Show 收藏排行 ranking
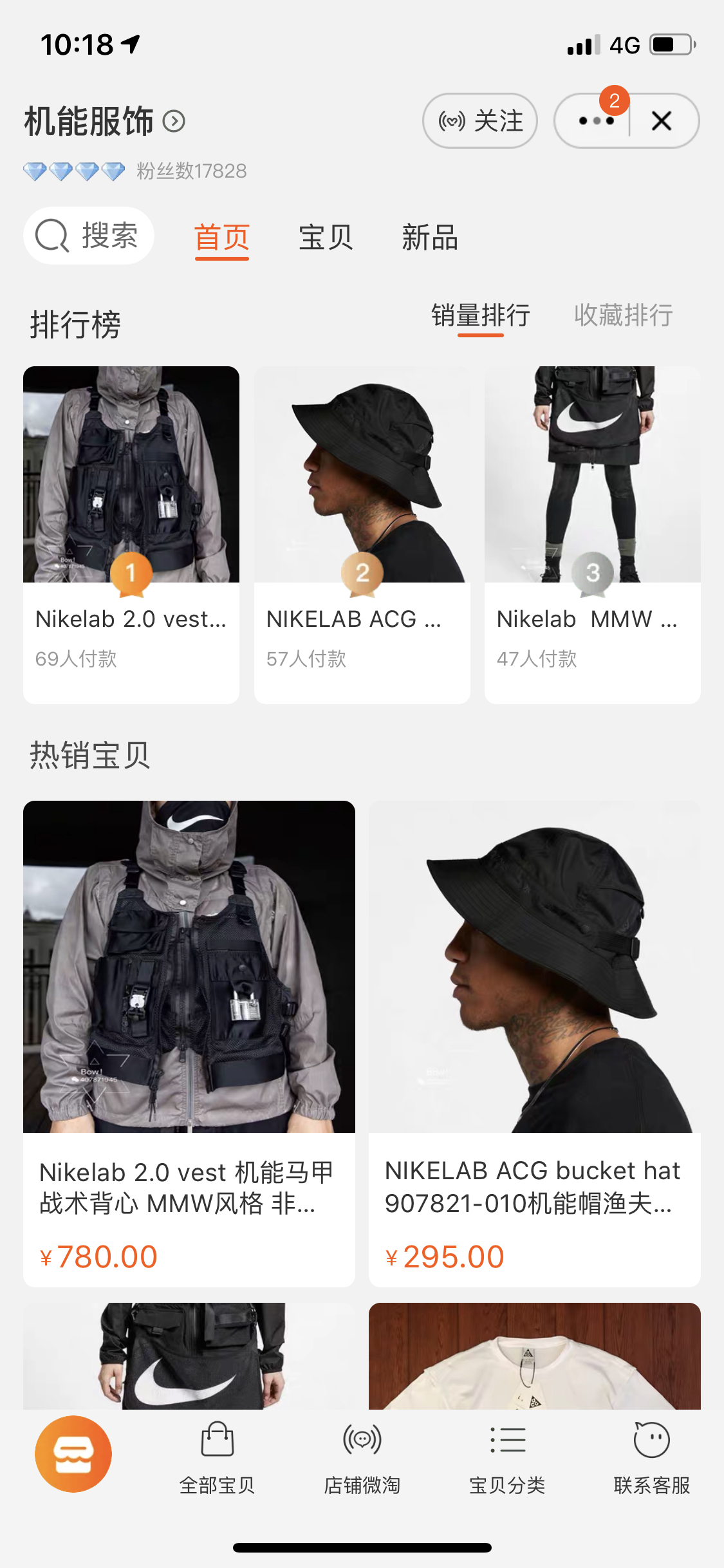This screenshot has width=724, height=1568. point(623,315)
